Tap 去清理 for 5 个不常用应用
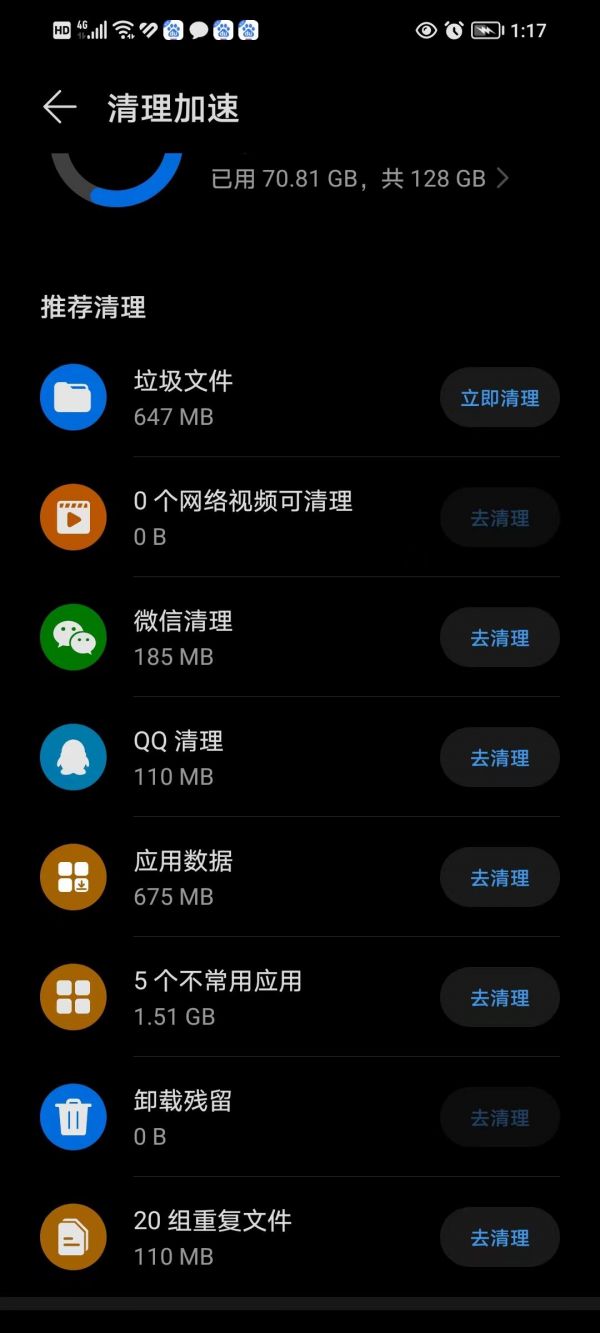Viewport: 600px width, 1333px height. coord(500,998)
